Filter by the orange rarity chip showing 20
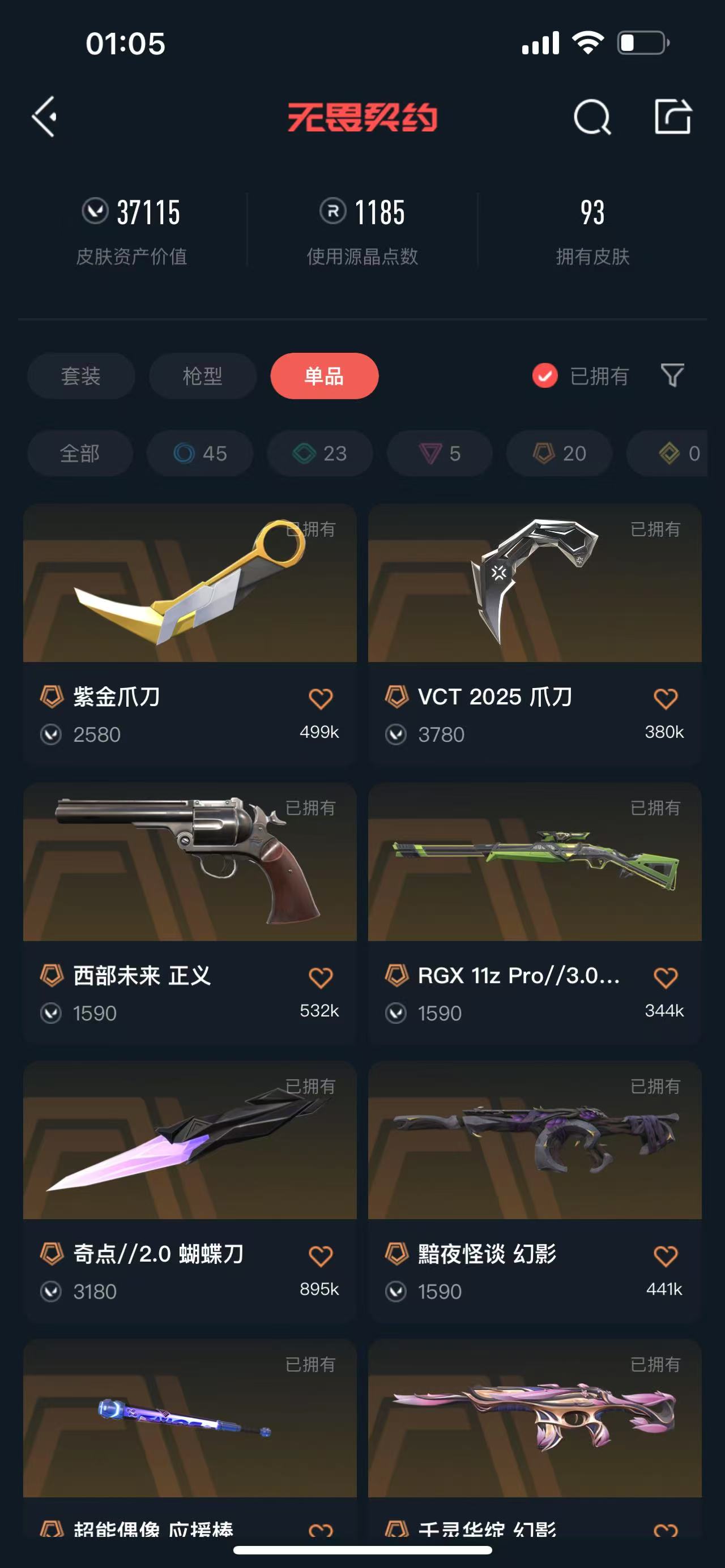The image size is (725, 1568). point(560,454)
